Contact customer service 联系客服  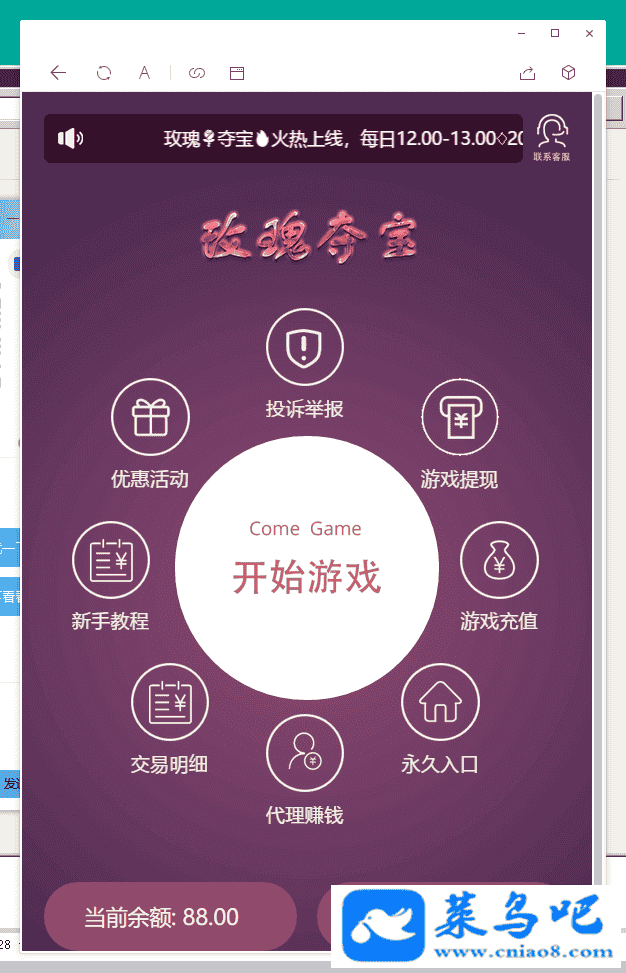pos(551,137)
